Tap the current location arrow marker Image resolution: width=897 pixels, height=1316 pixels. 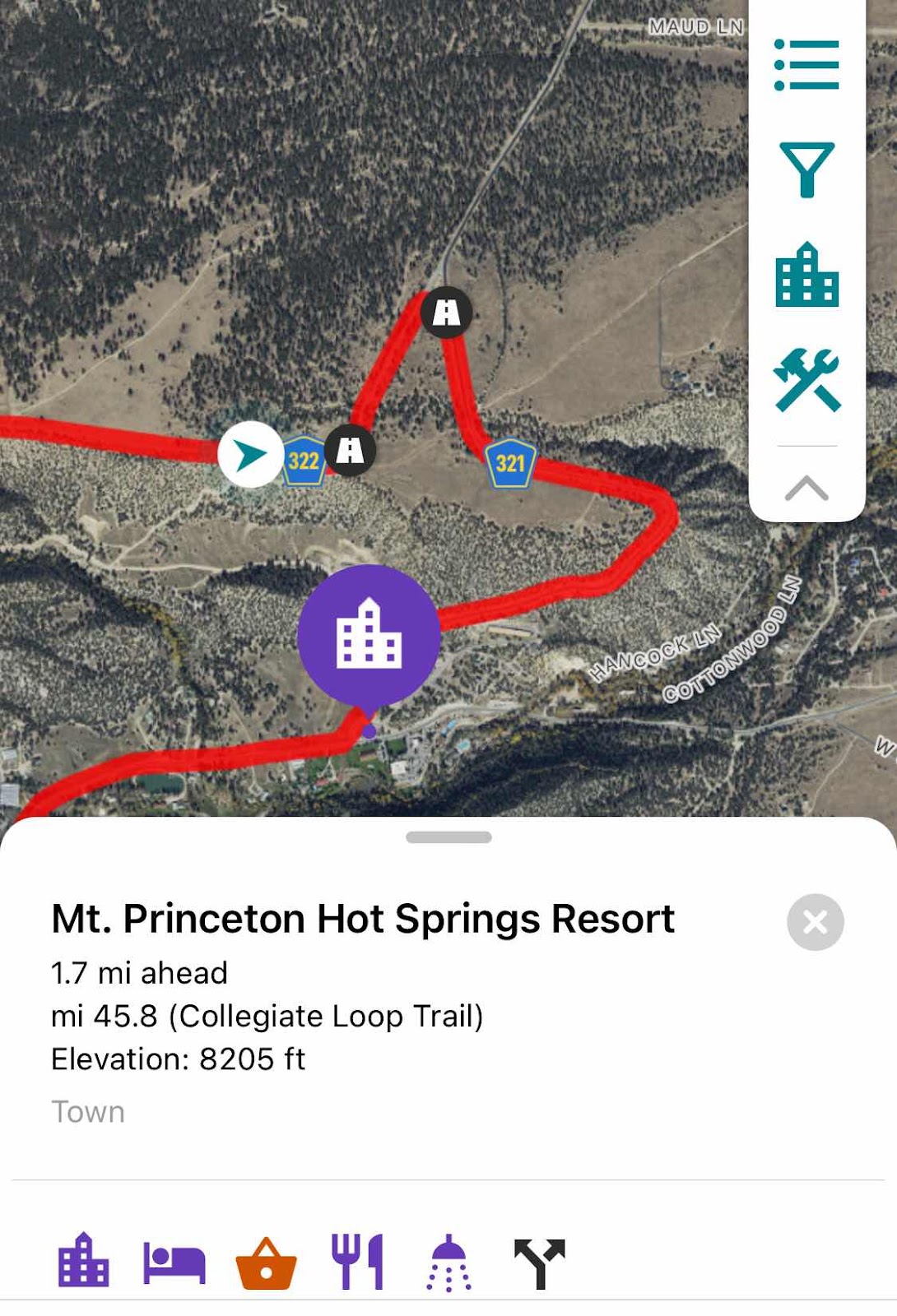(250, 454)
